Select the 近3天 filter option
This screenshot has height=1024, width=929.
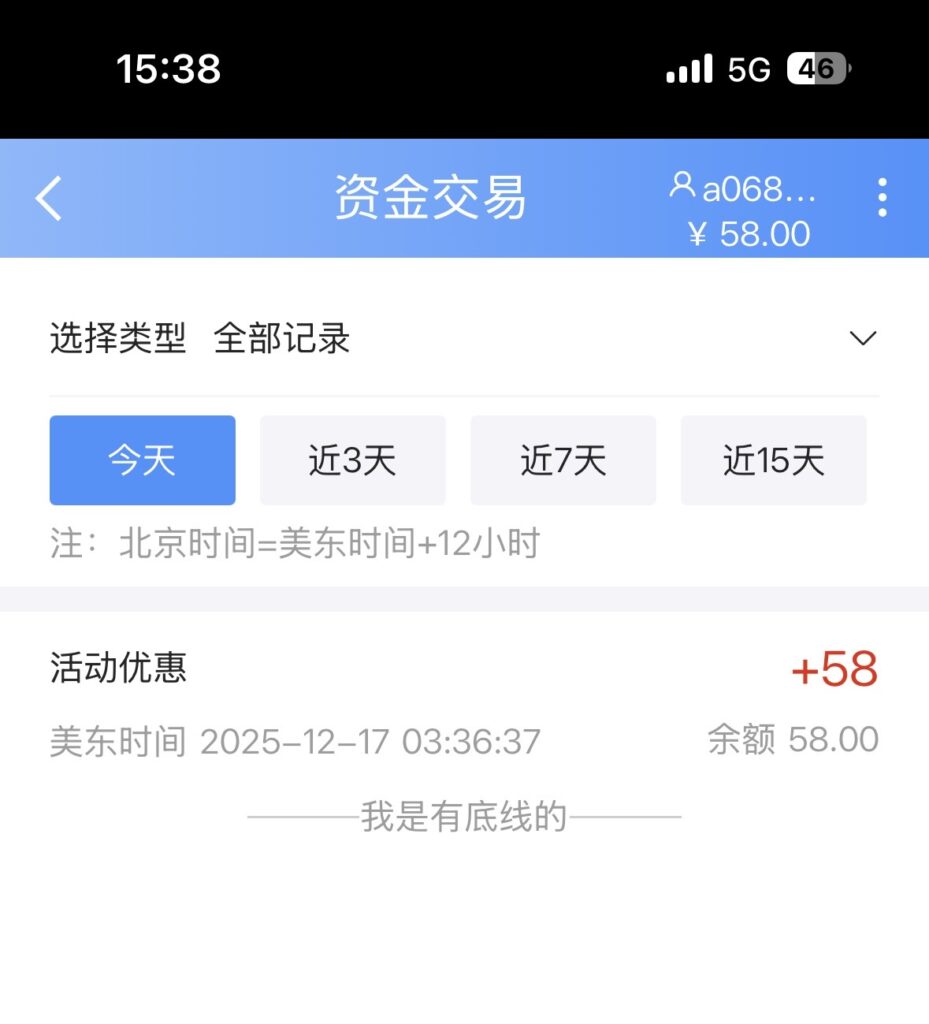[353, 459]
